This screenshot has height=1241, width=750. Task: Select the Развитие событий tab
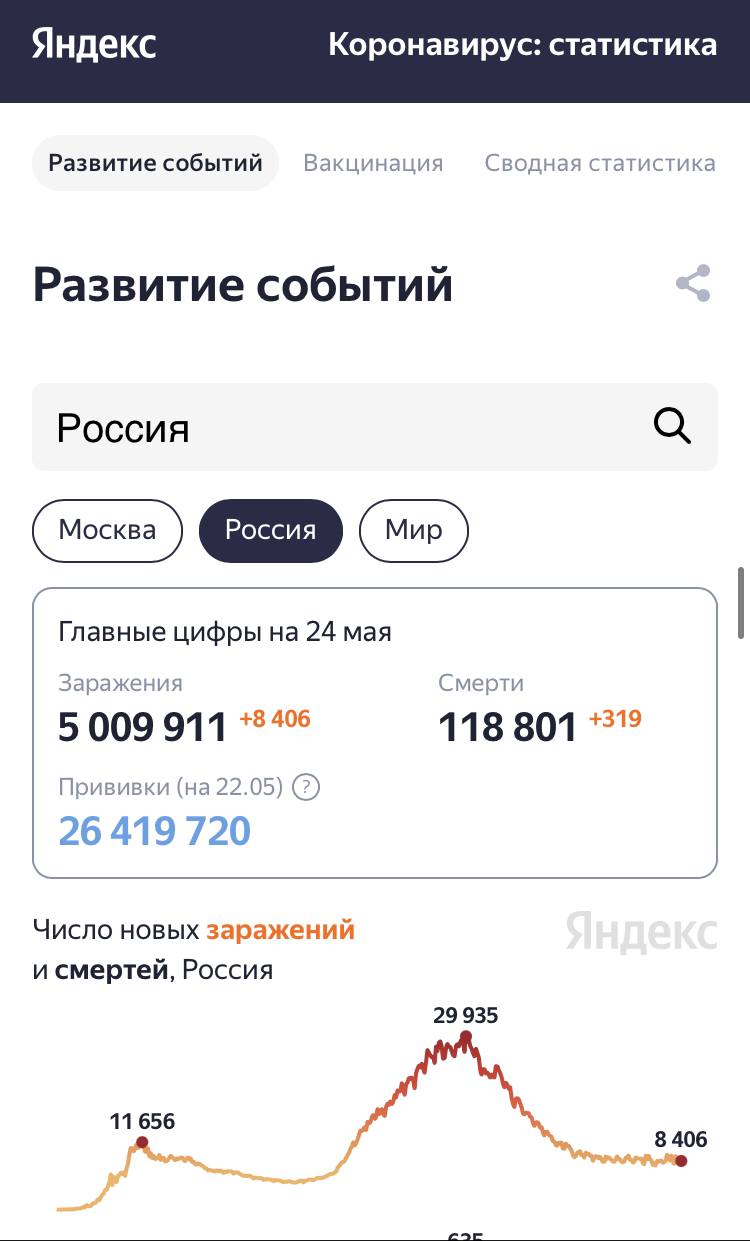155,163
